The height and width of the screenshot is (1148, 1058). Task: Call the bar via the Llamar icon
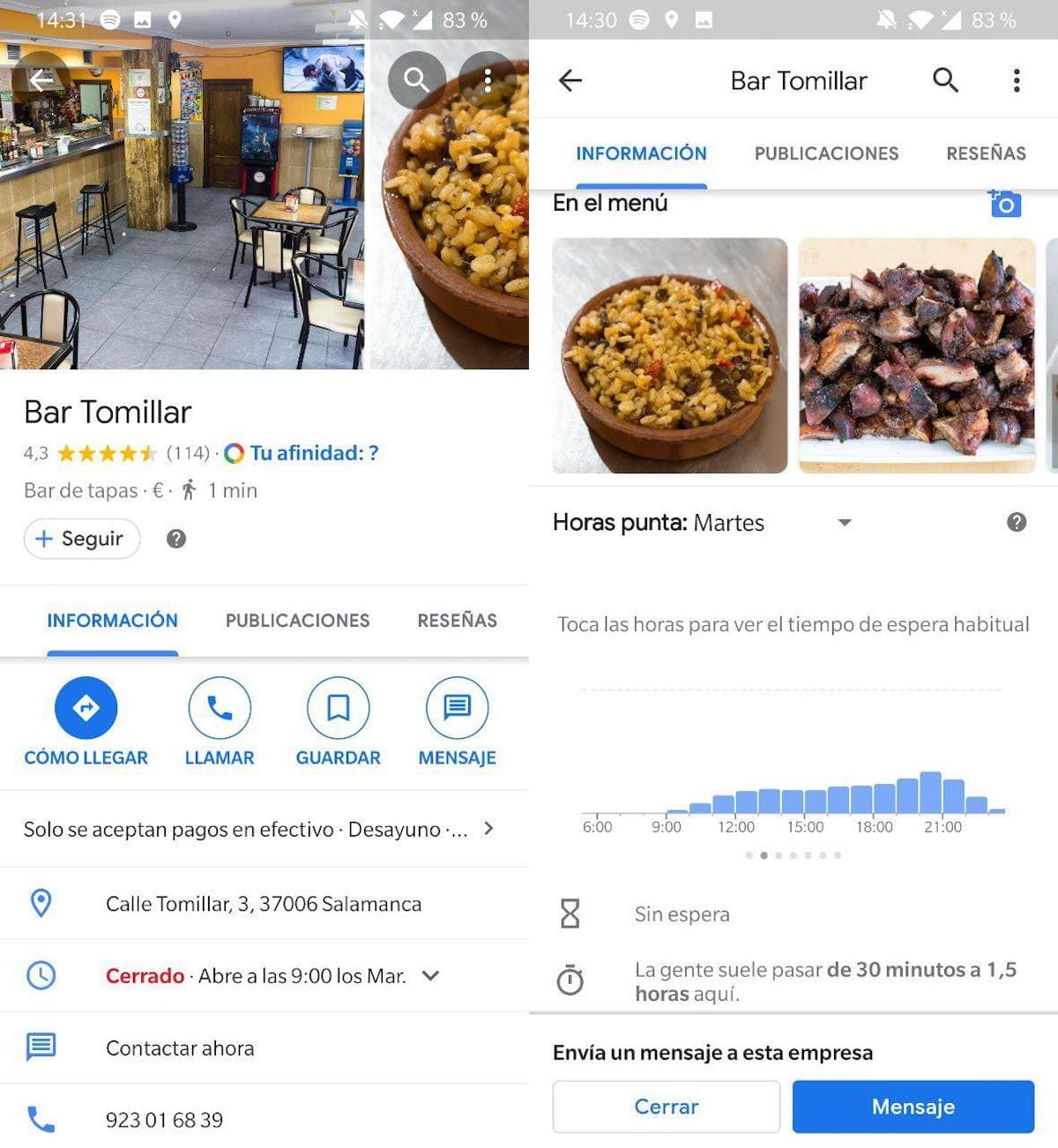pos(220,707)
